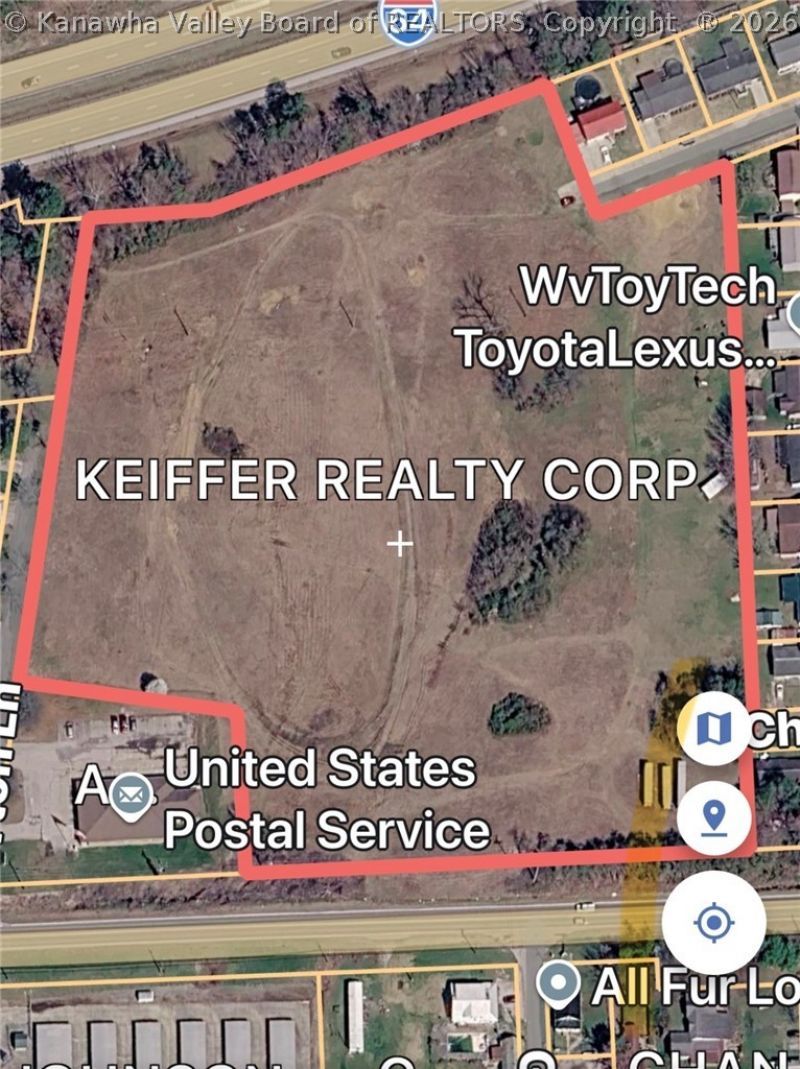Image resolution: width=800 pixels, height=1069 pixels.
Task: Select the Keiffer Realty Corp parcel
Action: pos(386,480)
